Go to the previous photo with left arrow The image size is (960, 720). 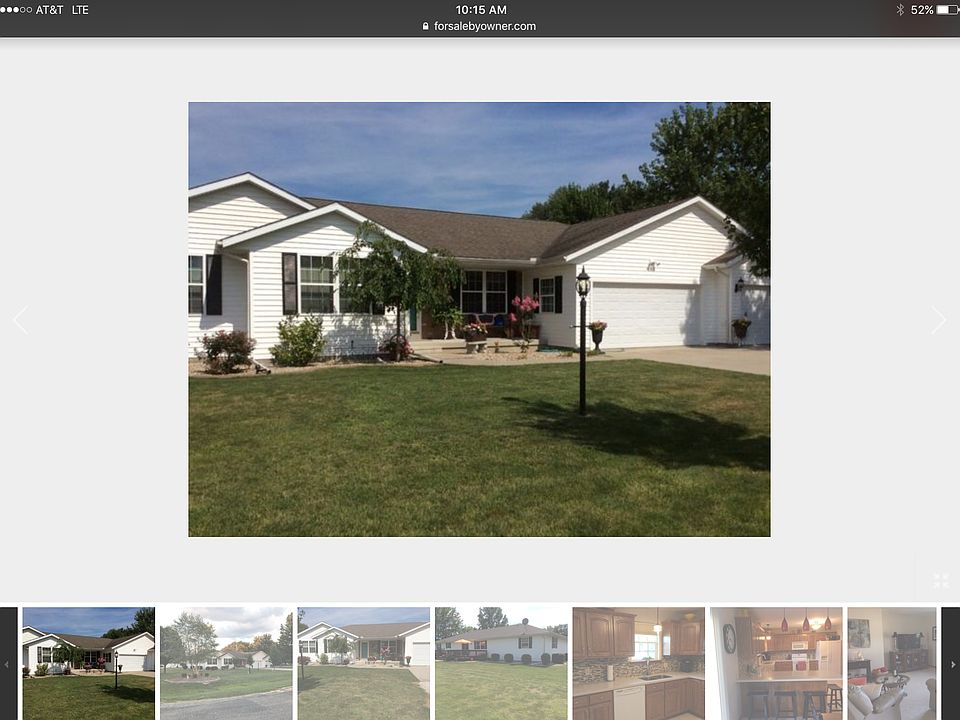click(20, 320)
